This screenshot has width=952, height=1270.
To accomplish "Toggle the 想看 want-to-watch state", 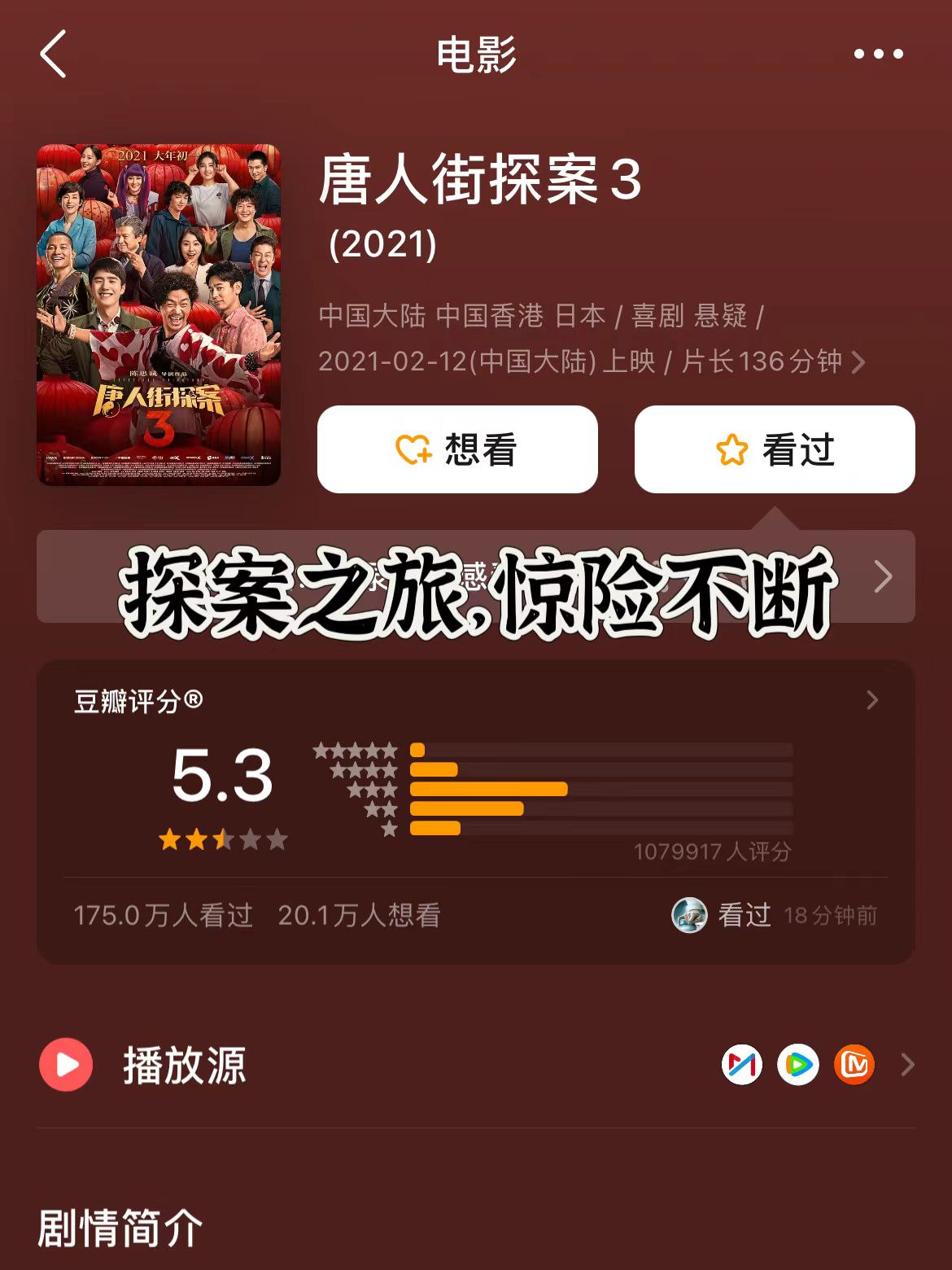I will point(456,449).
